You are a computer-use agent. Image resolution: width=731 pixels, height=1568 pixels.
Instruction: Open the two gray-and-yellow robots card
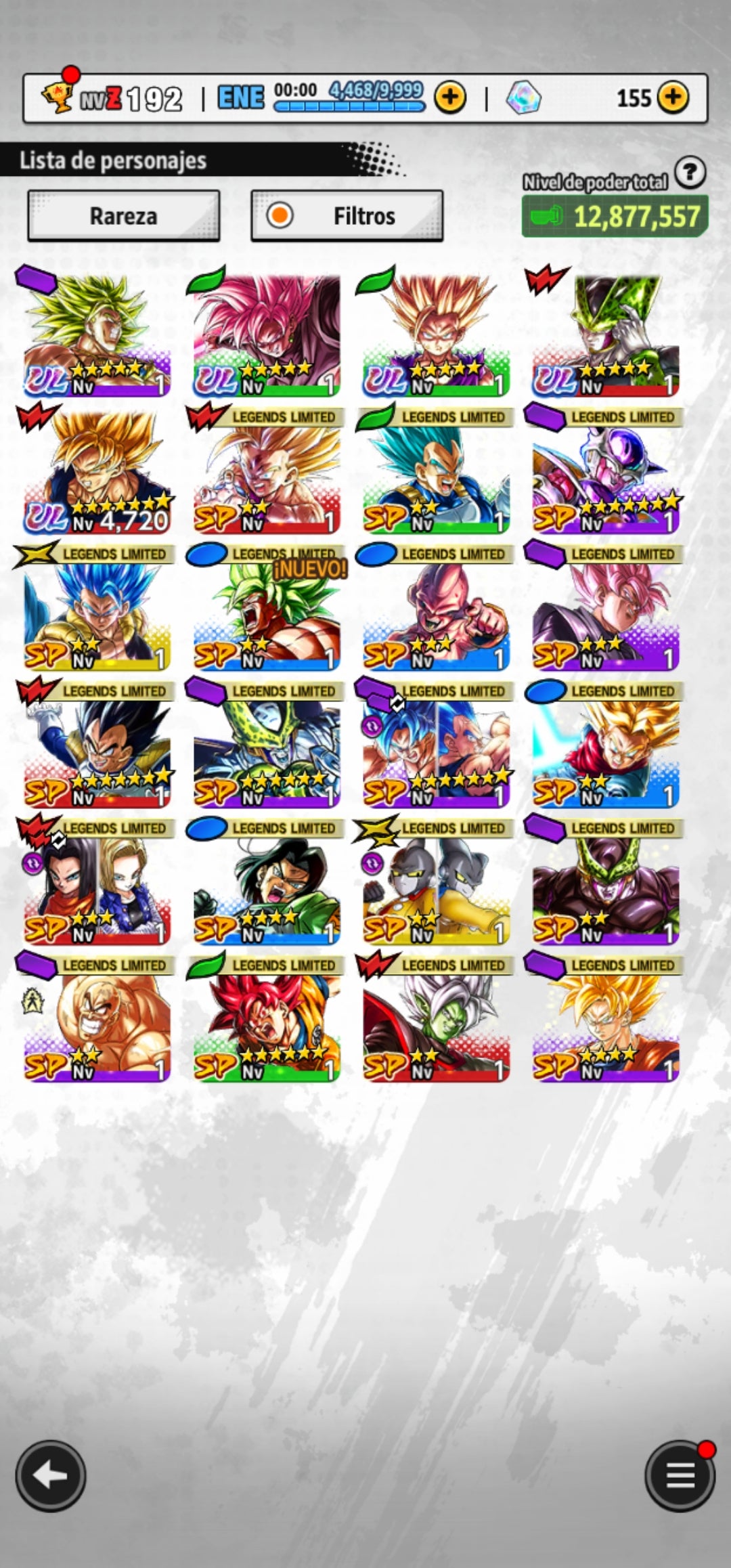(436, 884)
